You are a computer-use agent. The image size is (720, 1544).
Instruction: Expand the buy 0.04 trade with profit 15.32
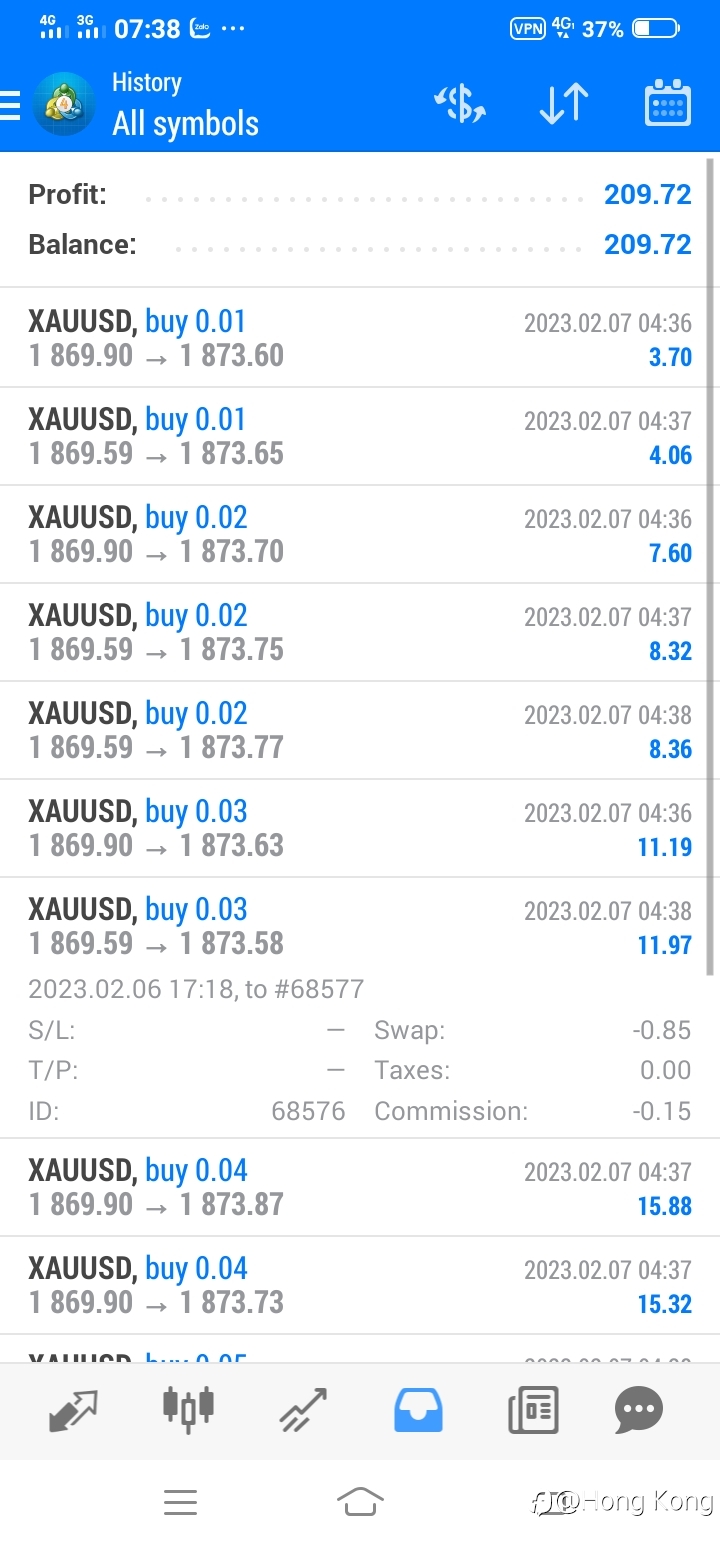[360, 1285]
